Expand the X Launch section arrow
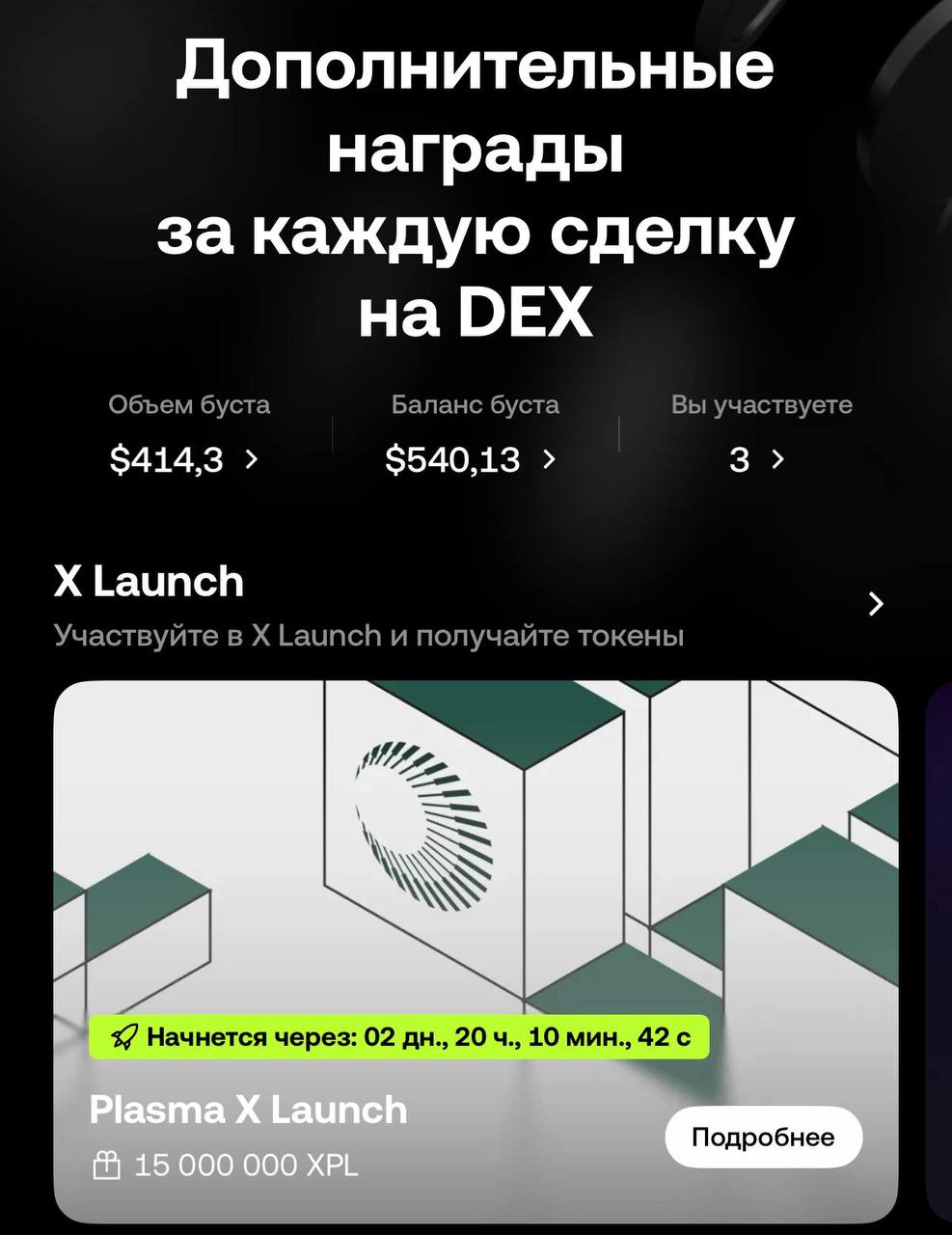952x1235 pixels. 876,604
